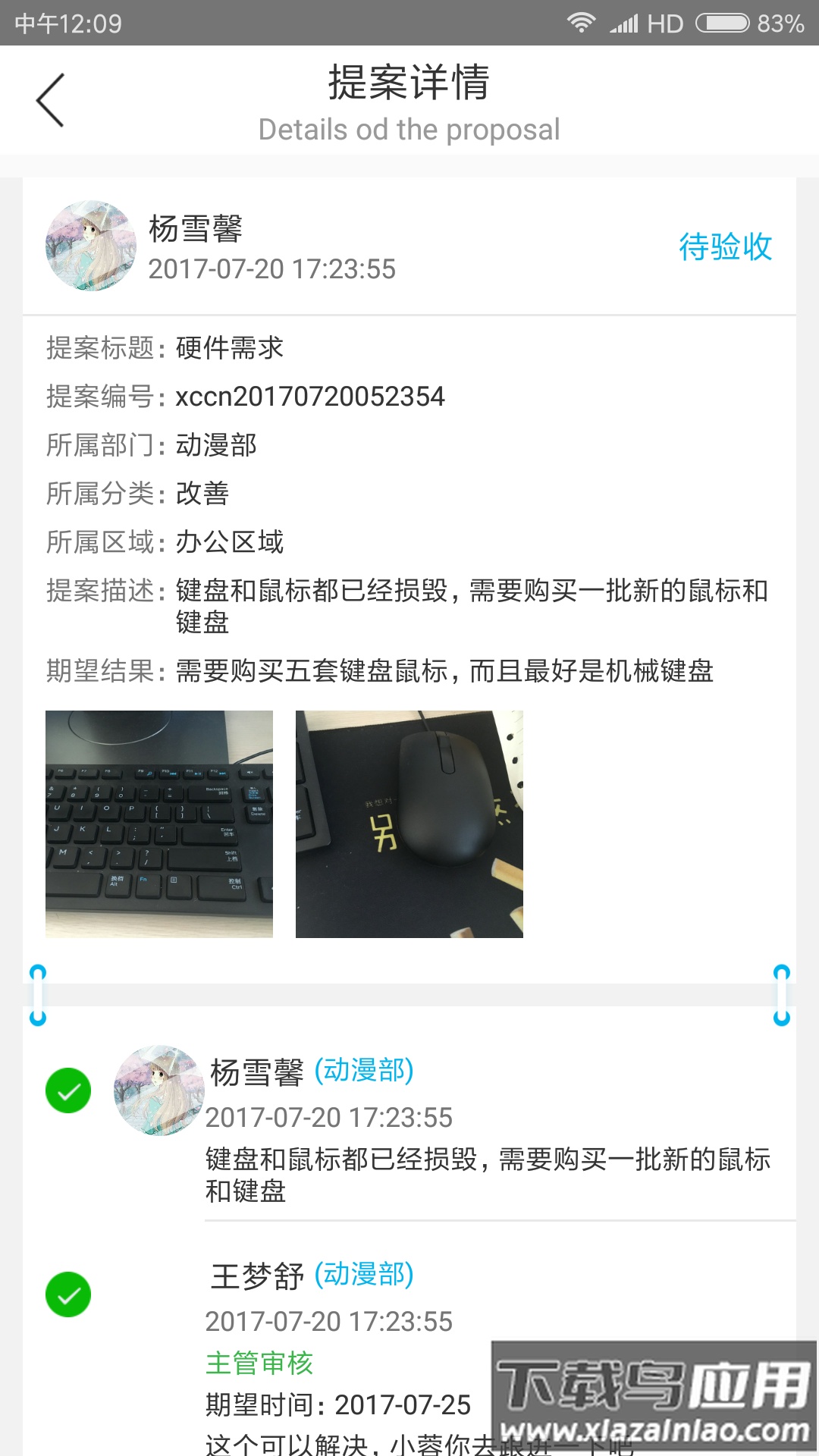819x1456 pixels.
Task: Tap the cellular signal strength icon
Action: [x=626, y=23]
